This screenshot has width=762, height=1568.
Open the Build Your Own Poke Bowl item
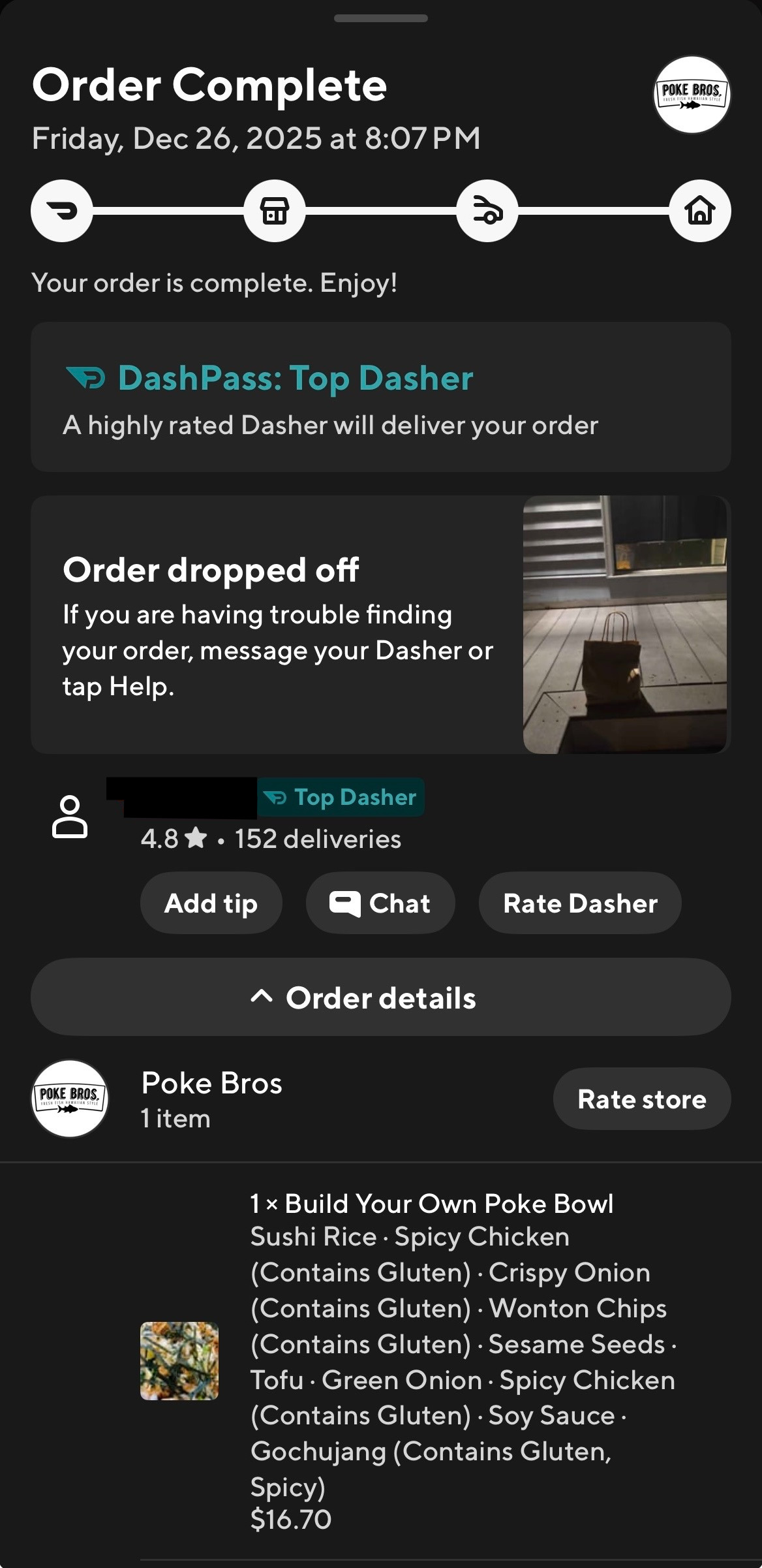tap(431, 1203)
